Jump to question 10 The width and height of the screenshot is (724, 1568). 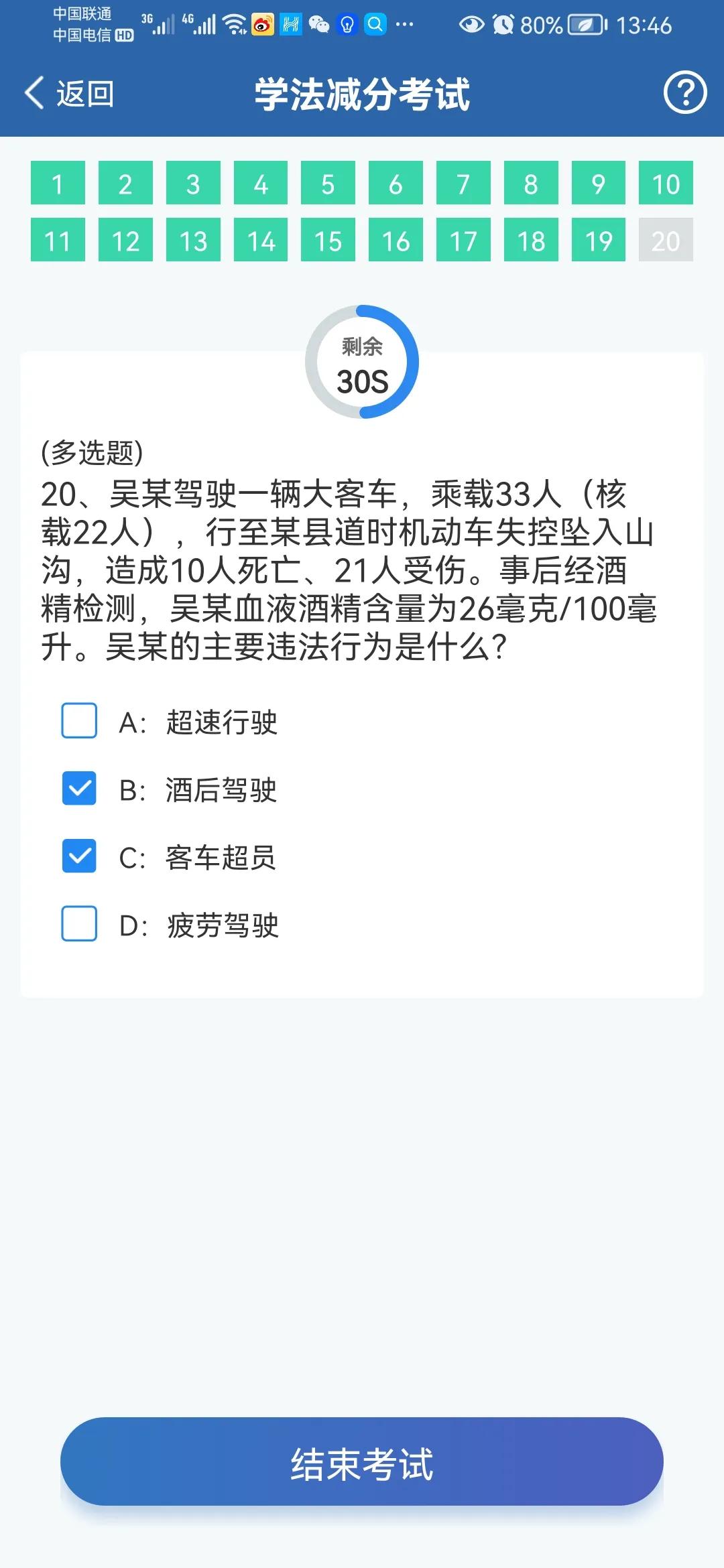coord(666,183)
